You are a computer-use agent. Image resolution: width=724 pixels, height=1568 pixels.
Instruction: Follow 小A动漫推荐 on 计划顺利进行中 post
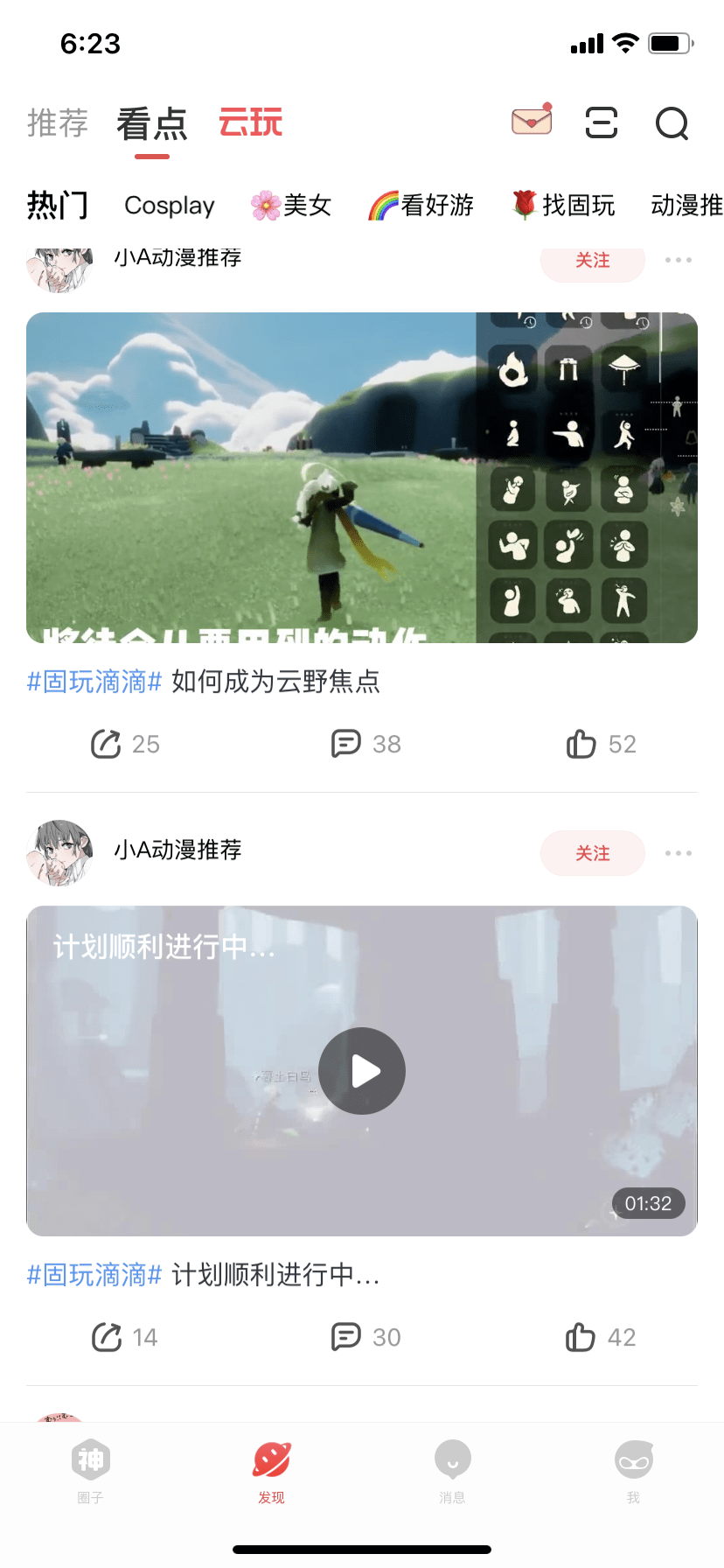[593, 853]
